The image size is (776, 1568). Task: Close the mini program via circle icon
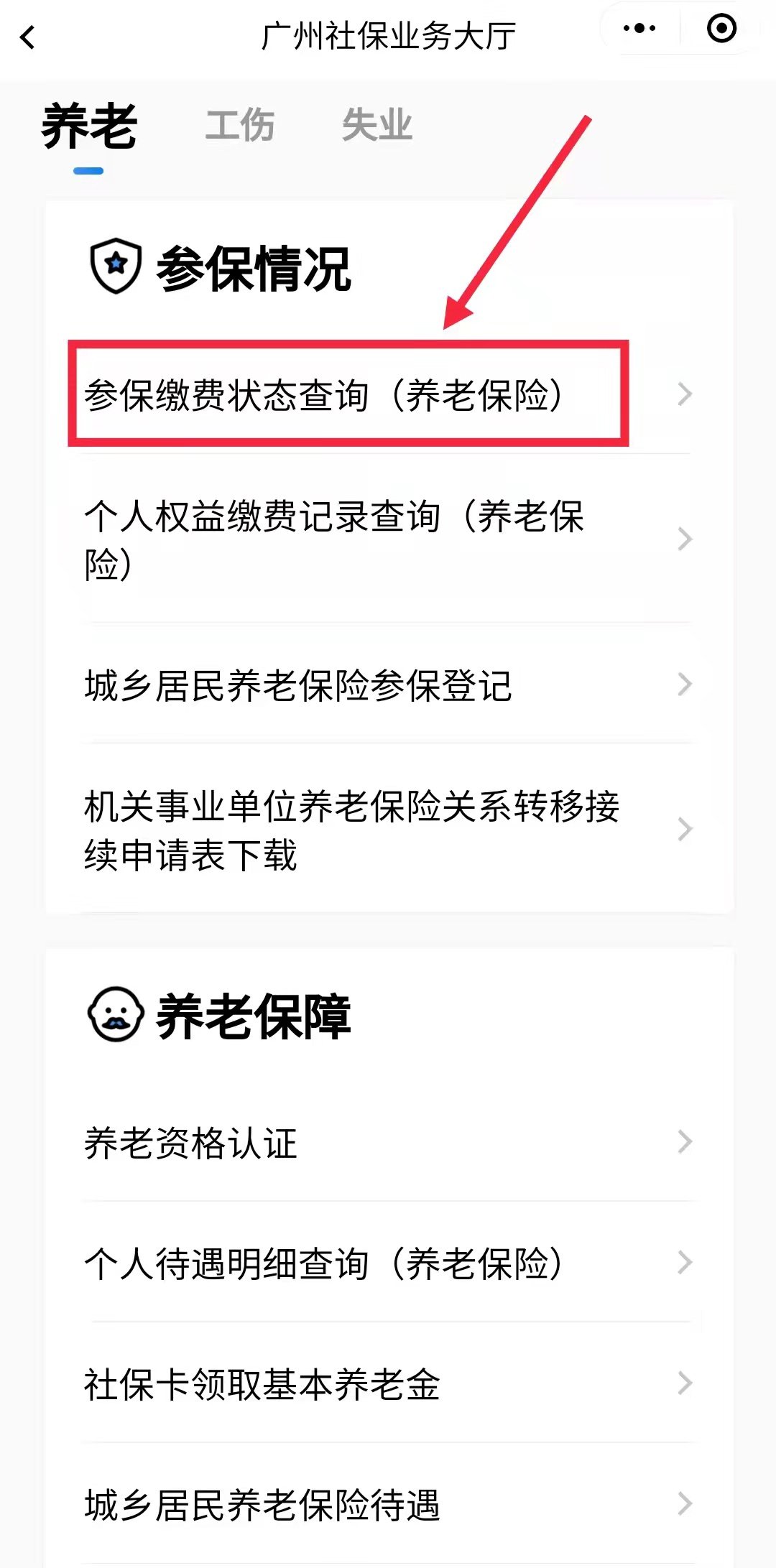pos(721,29)
